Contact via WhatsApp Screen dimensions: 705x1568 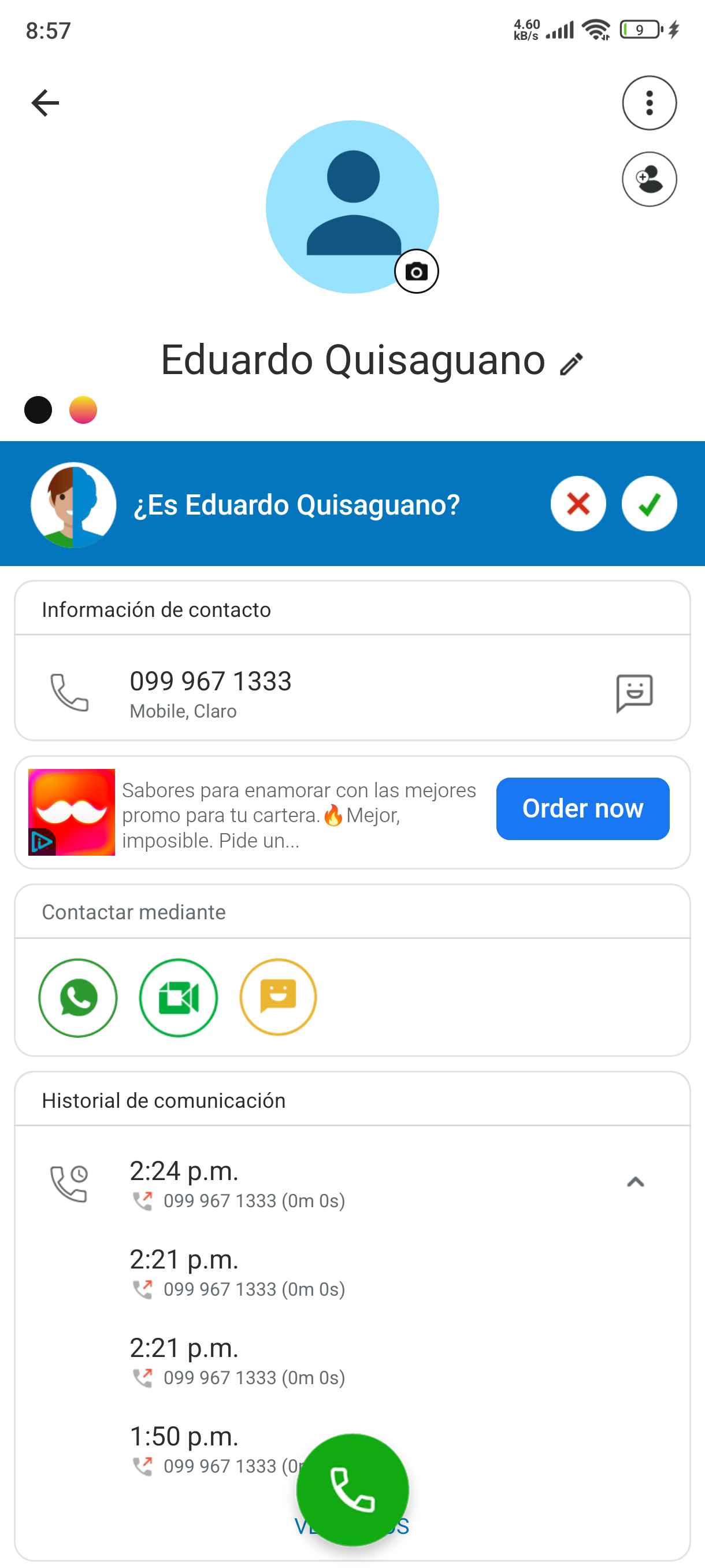(x=78, y=997)
